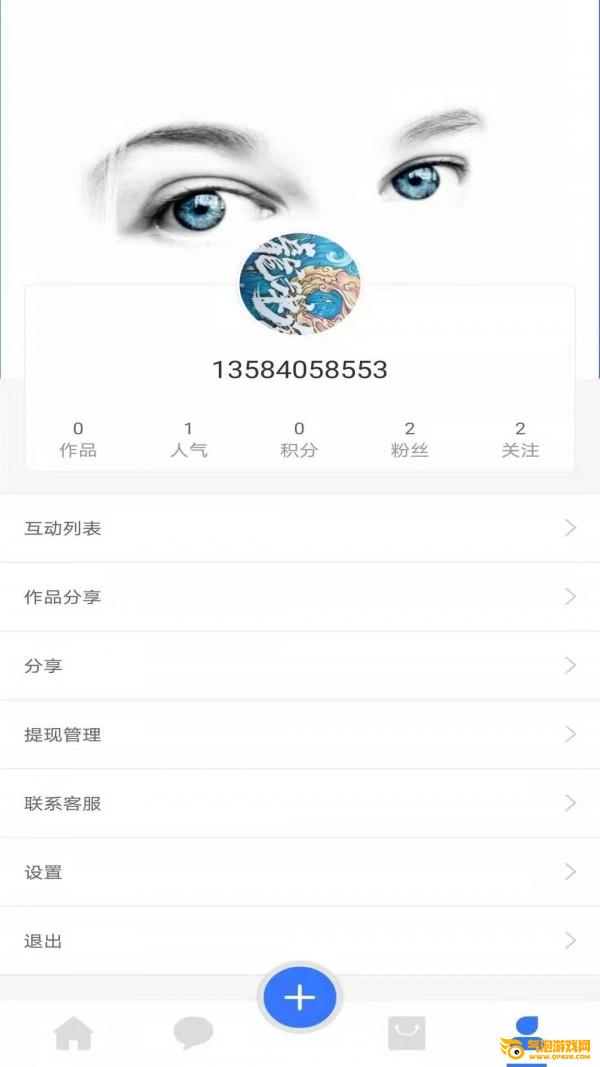The width and height of the screenshot is (600, 1067).
Task: Open 作品分享 menu item
Action: [300, 597]
